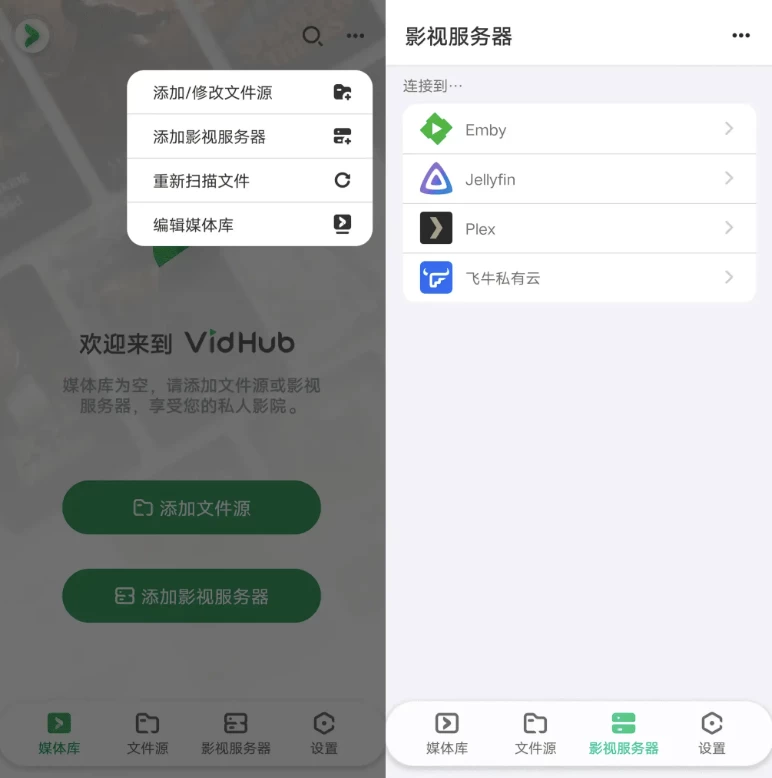The height and width of the screenshot is (778, 772).
Task: Connect to an Emby server
Action: (579, 130)
